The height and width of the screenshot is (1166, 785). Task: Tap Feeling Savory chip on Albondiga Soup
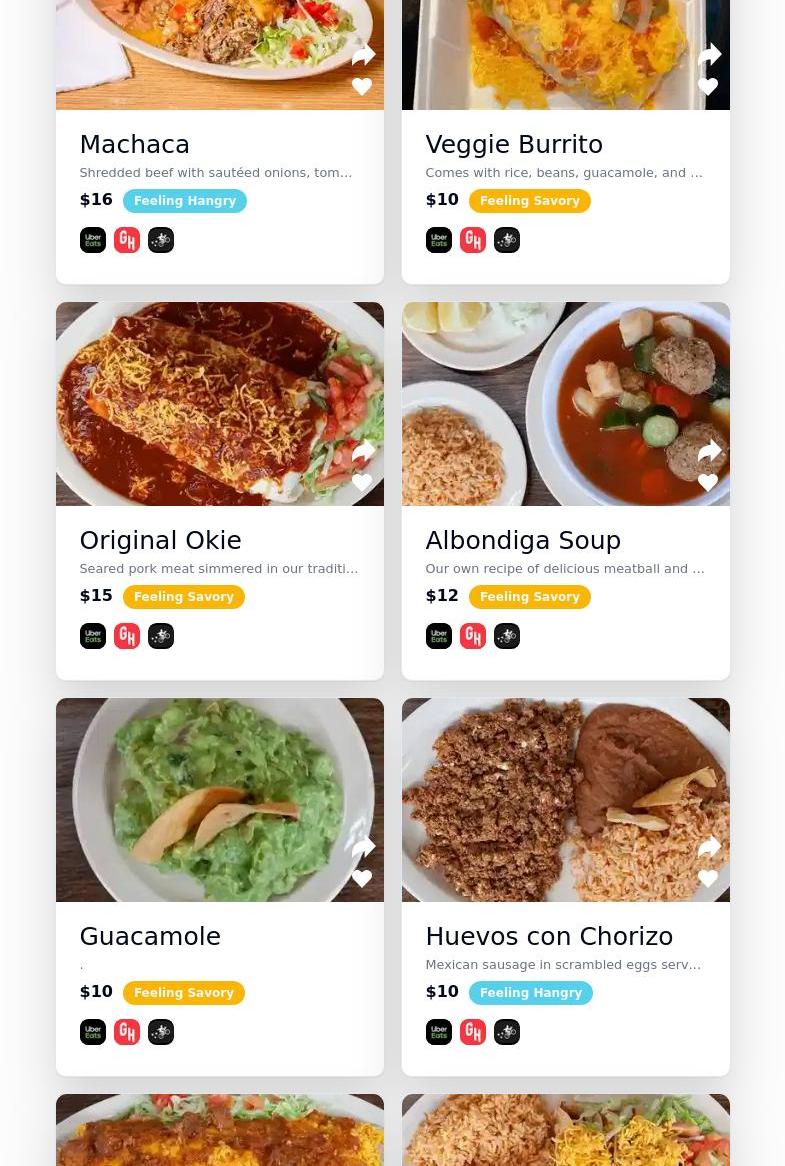click(530, 597)
